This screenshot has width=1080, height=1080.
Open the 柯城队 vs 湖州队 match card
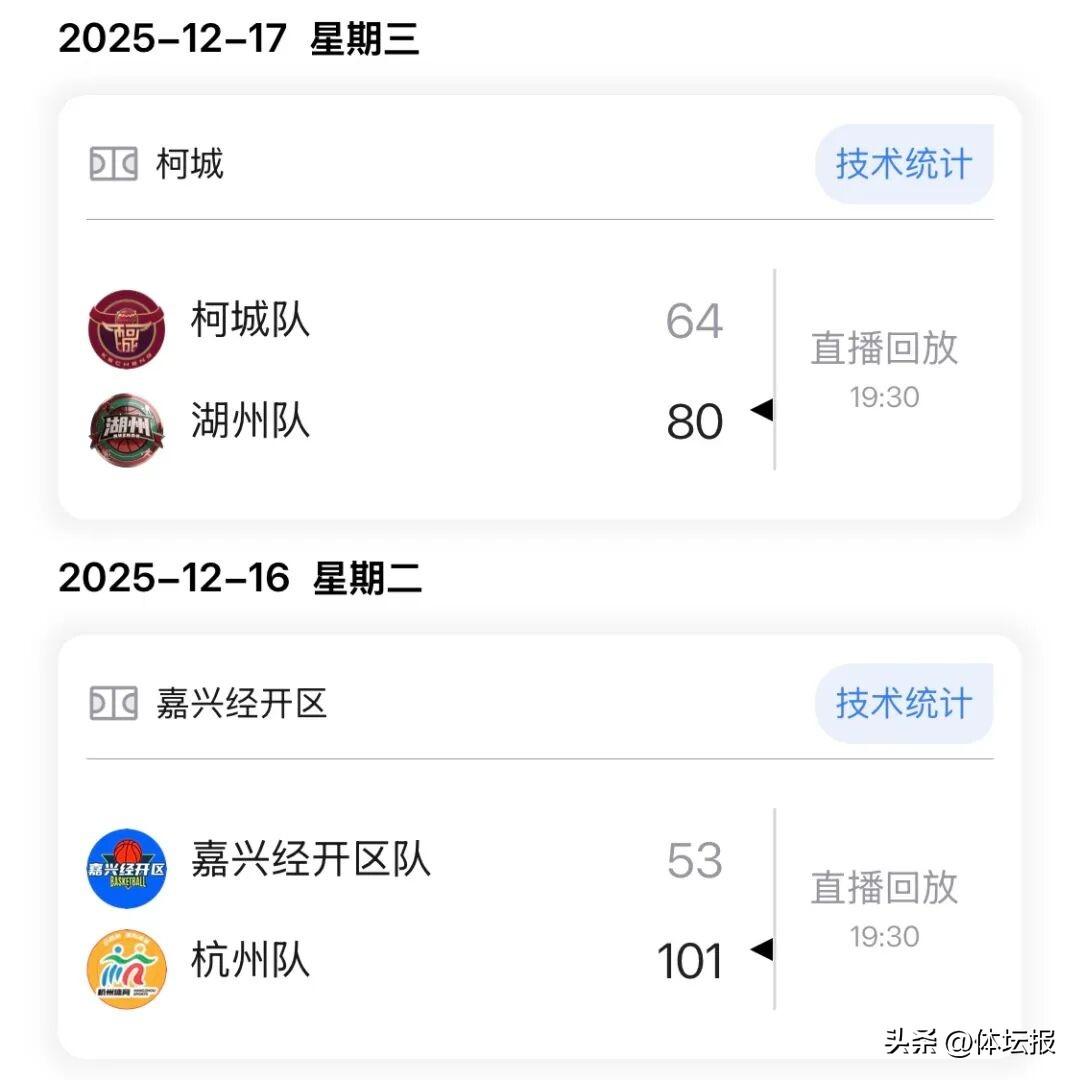click(x=420, y=370)
